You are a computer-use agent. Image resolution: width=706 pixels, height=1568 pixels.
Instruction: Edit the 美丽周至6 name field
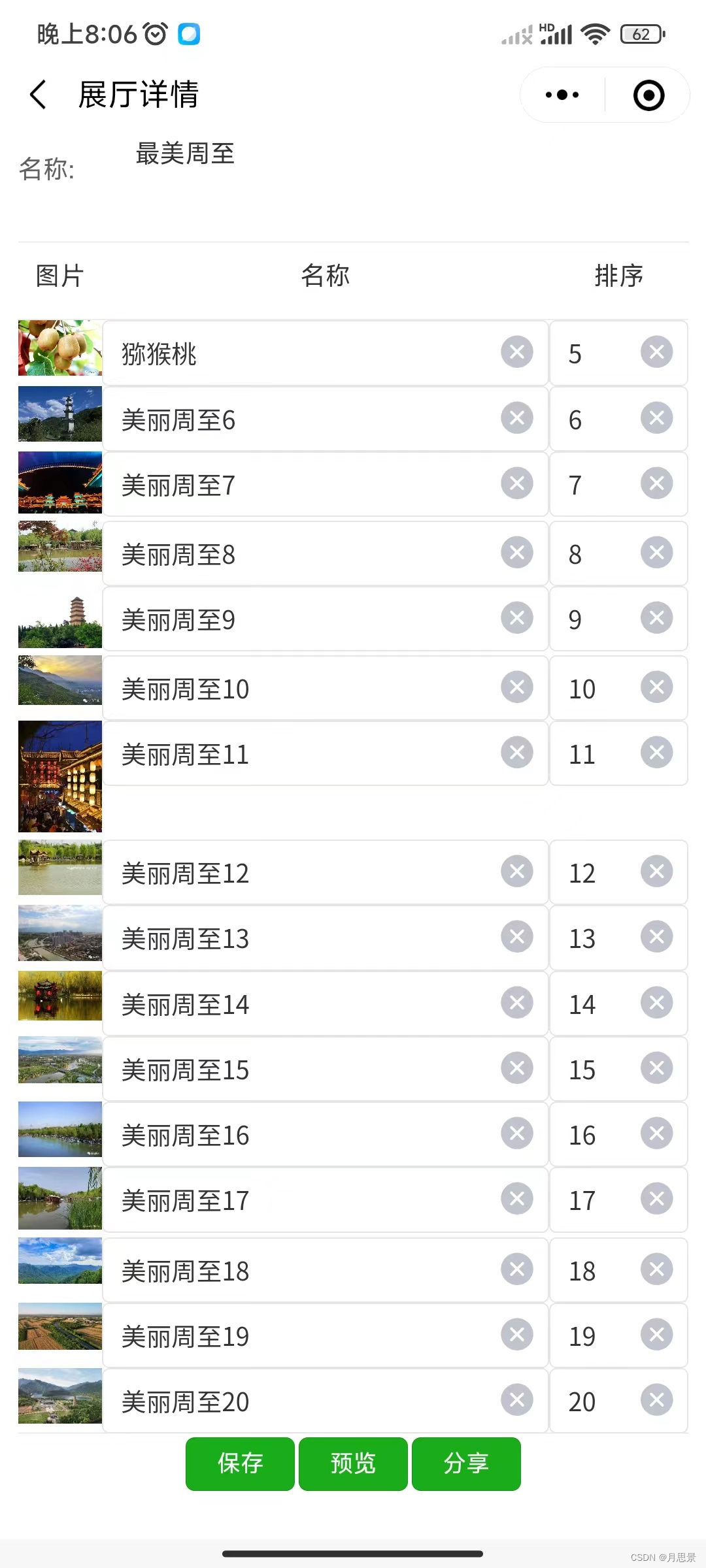301,419
